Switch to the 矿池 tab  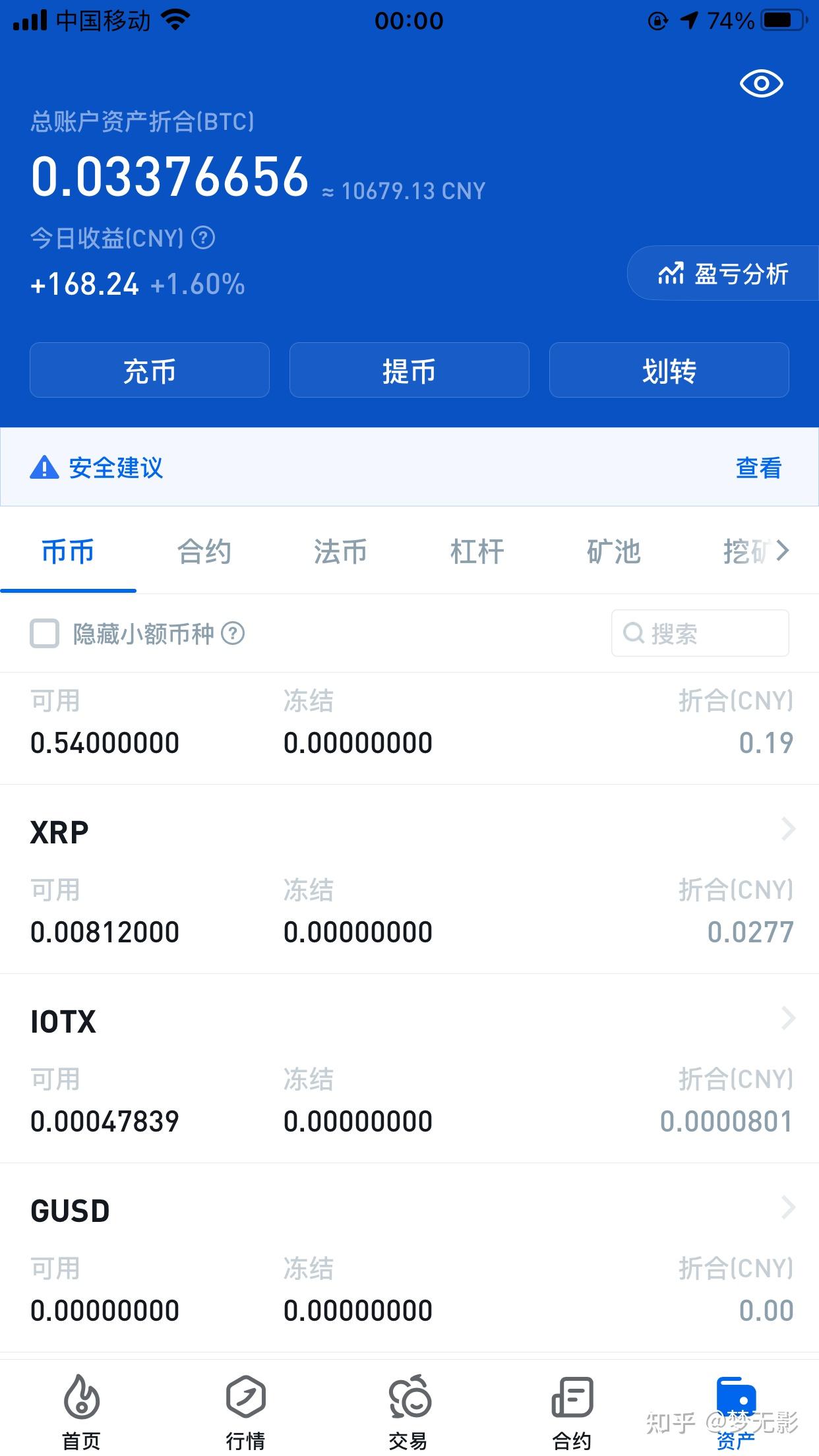coord(613,551)
